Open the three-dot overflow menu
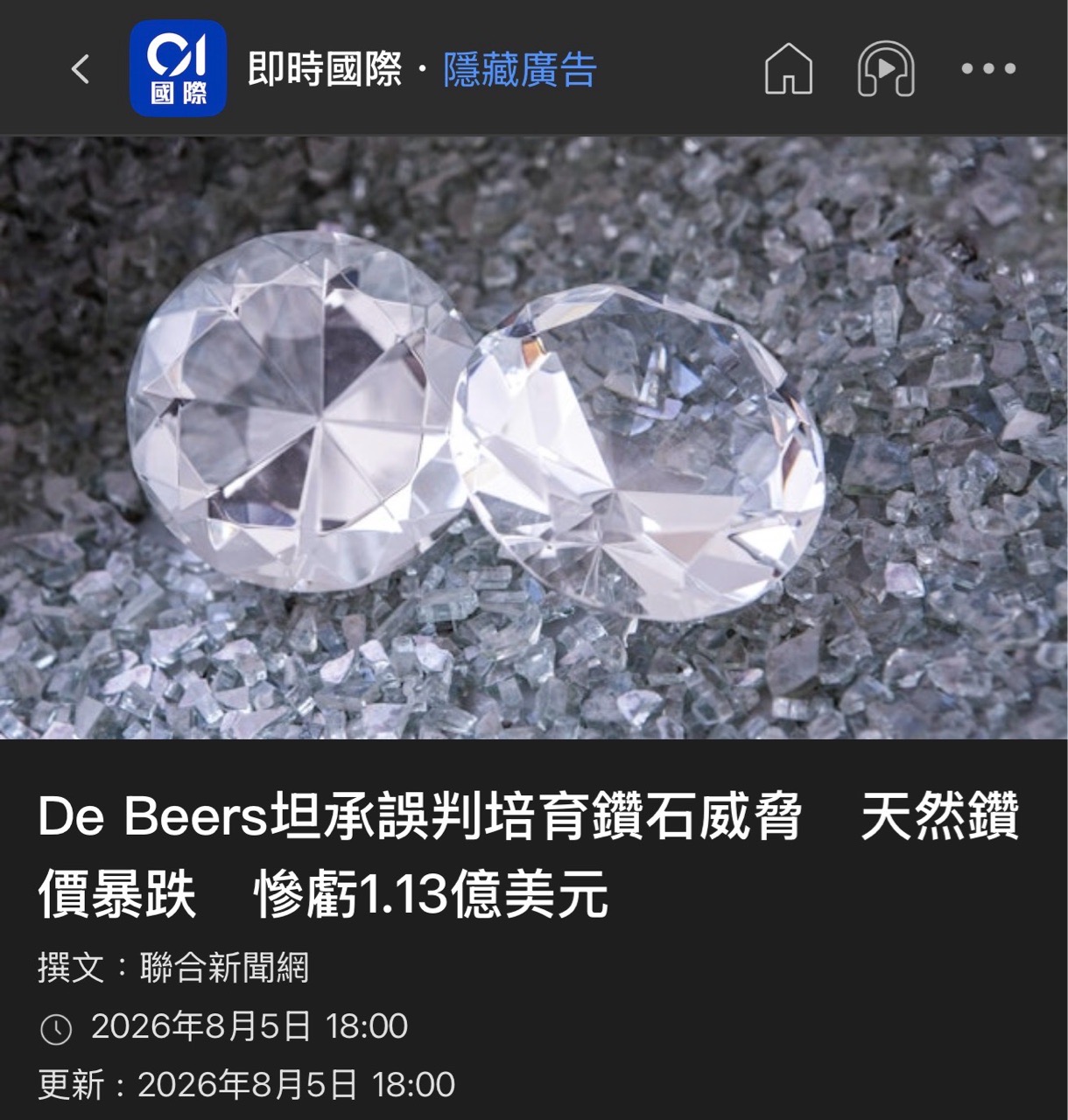The height and width of the screenshot is (1120, 1068). pyautogui.click(x=988, y=68)
